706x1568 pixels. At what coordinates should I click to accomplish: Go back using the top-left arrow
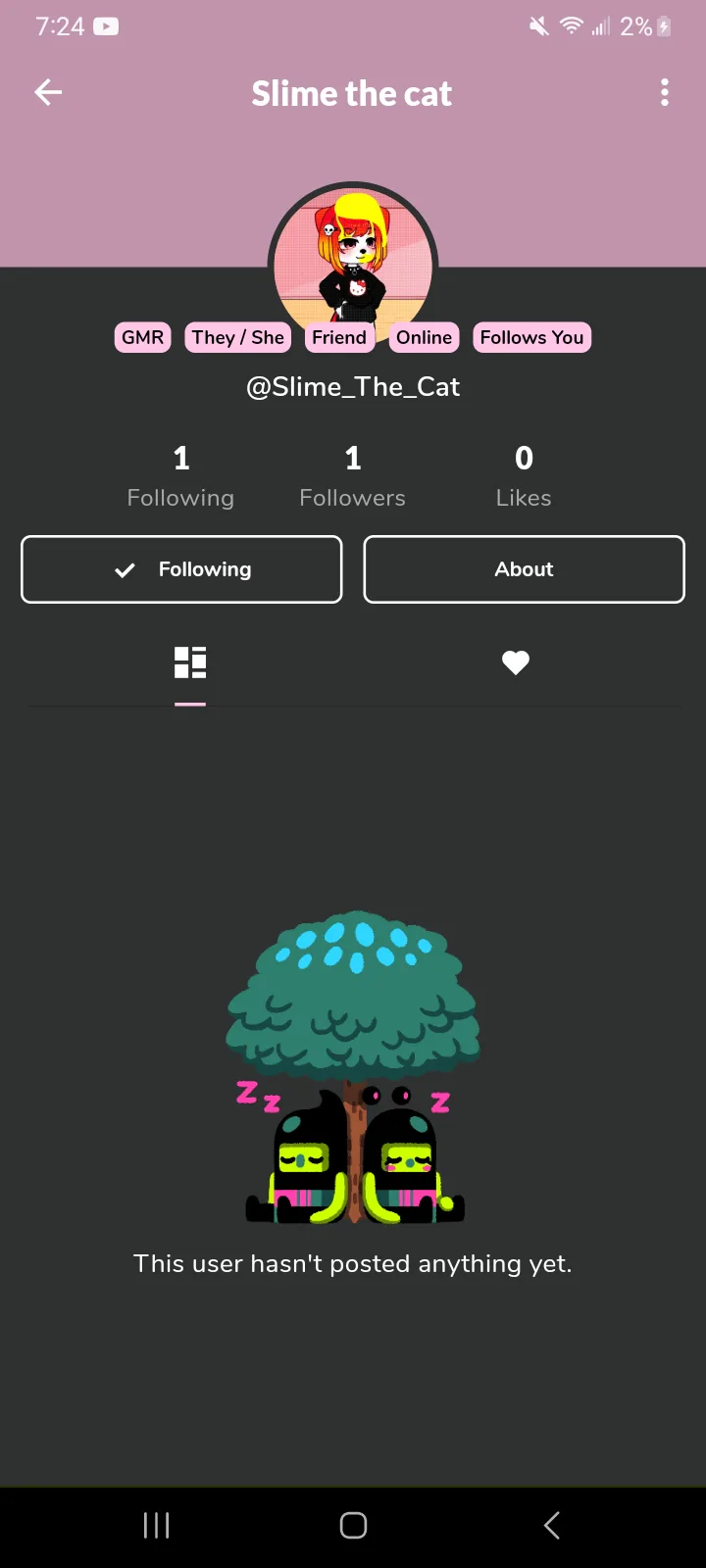pyautogui.click(x=48, y=93)
